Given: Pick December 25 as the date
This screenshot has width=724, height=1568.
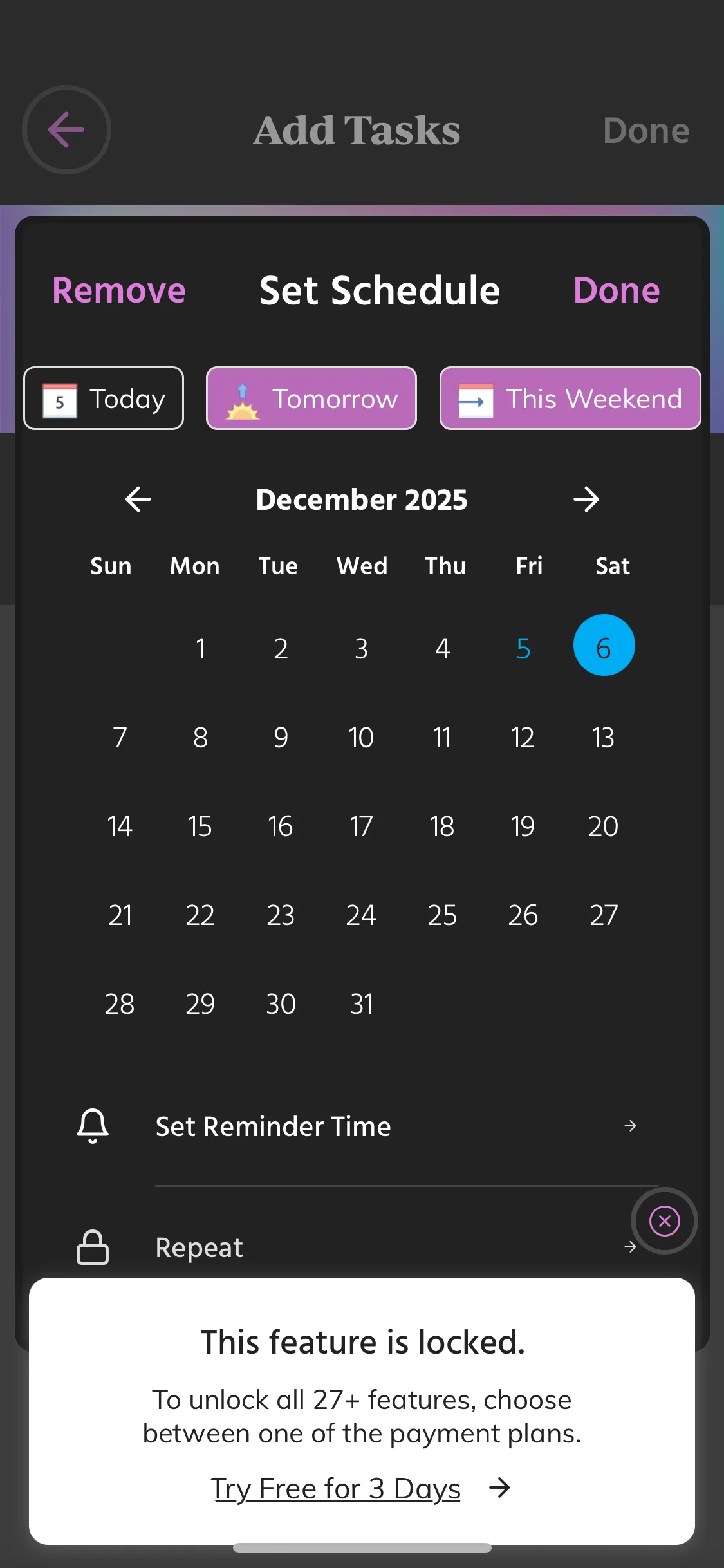Looking at the screenshot, I should (442, 915).
